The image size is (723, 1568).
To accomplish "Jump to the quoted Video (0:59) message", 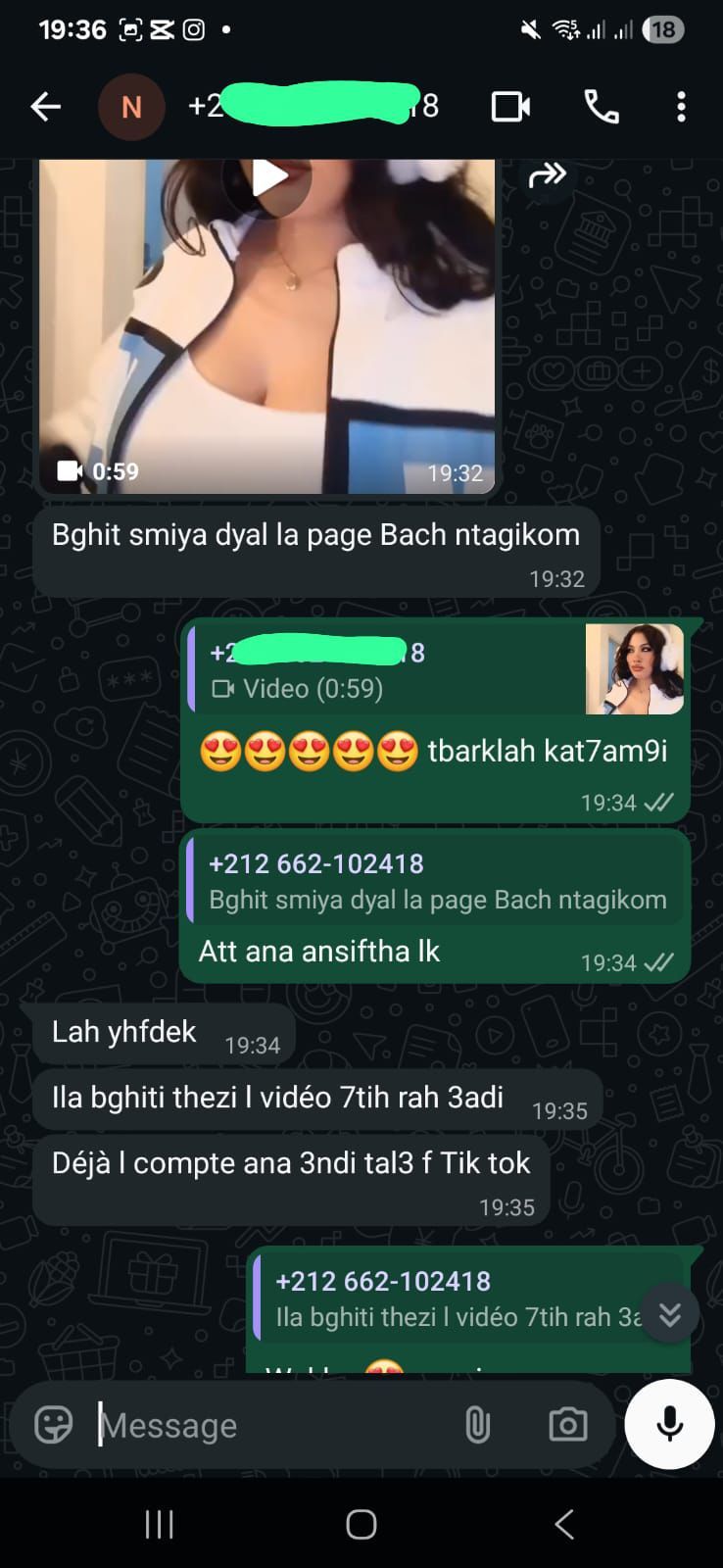I will (x=436, y=670).
